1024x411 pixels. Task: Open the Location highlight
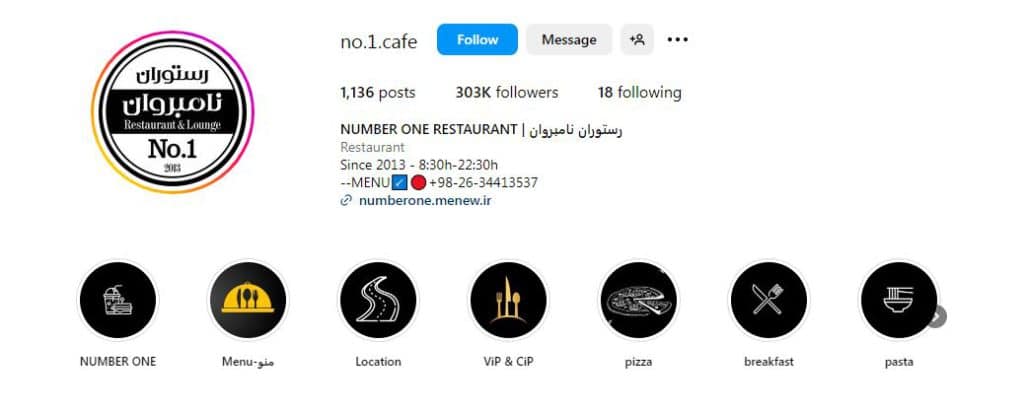(x=378, y=301)
